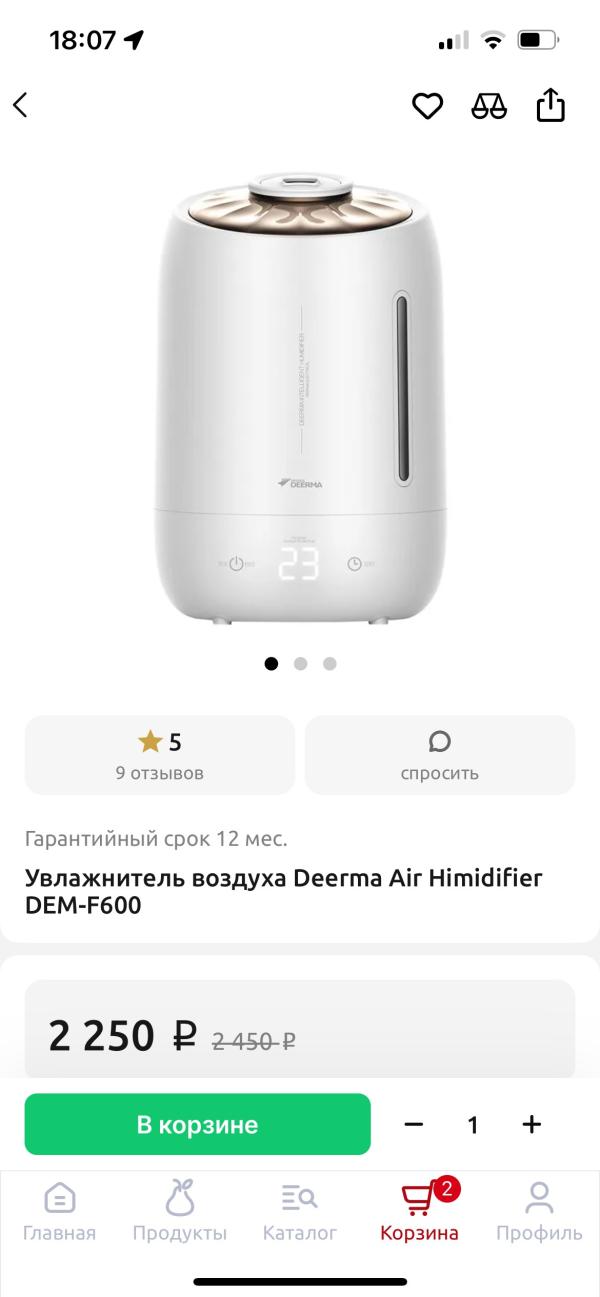The height and width of the screenshot is (1297, 600).
Task: Open the 9 отзывов reviews card
Action: coord(160,755)
